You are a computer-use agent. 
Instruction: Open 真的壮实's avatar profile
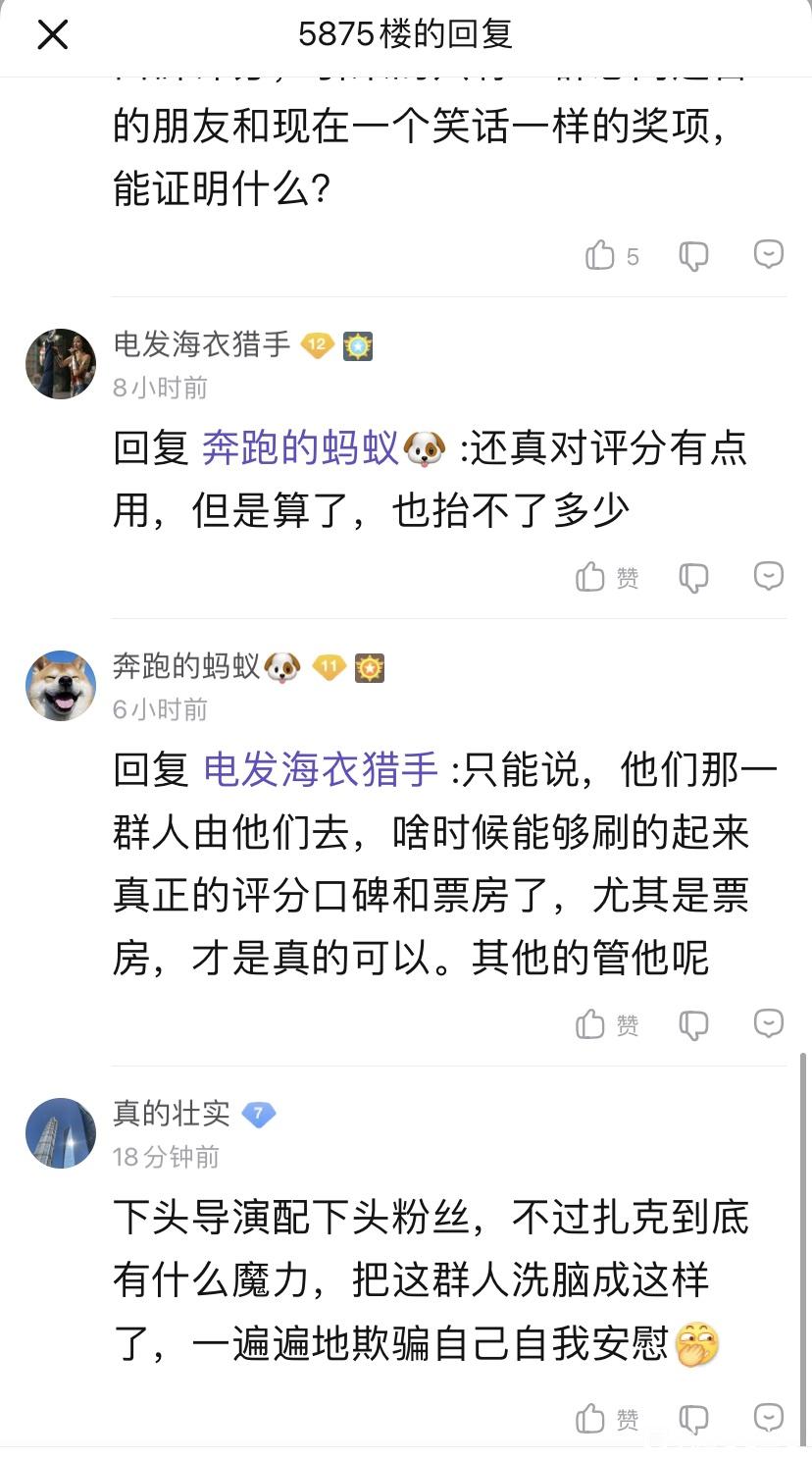coord(61,1133)
